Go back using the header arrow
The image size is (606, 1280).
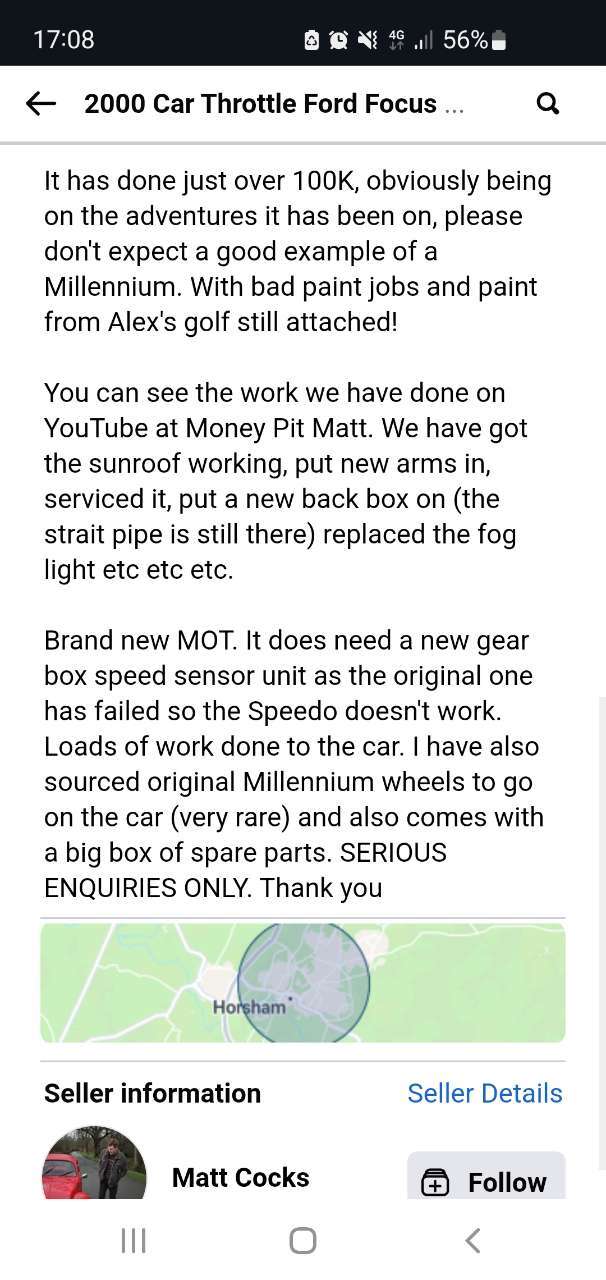(40, 104)
